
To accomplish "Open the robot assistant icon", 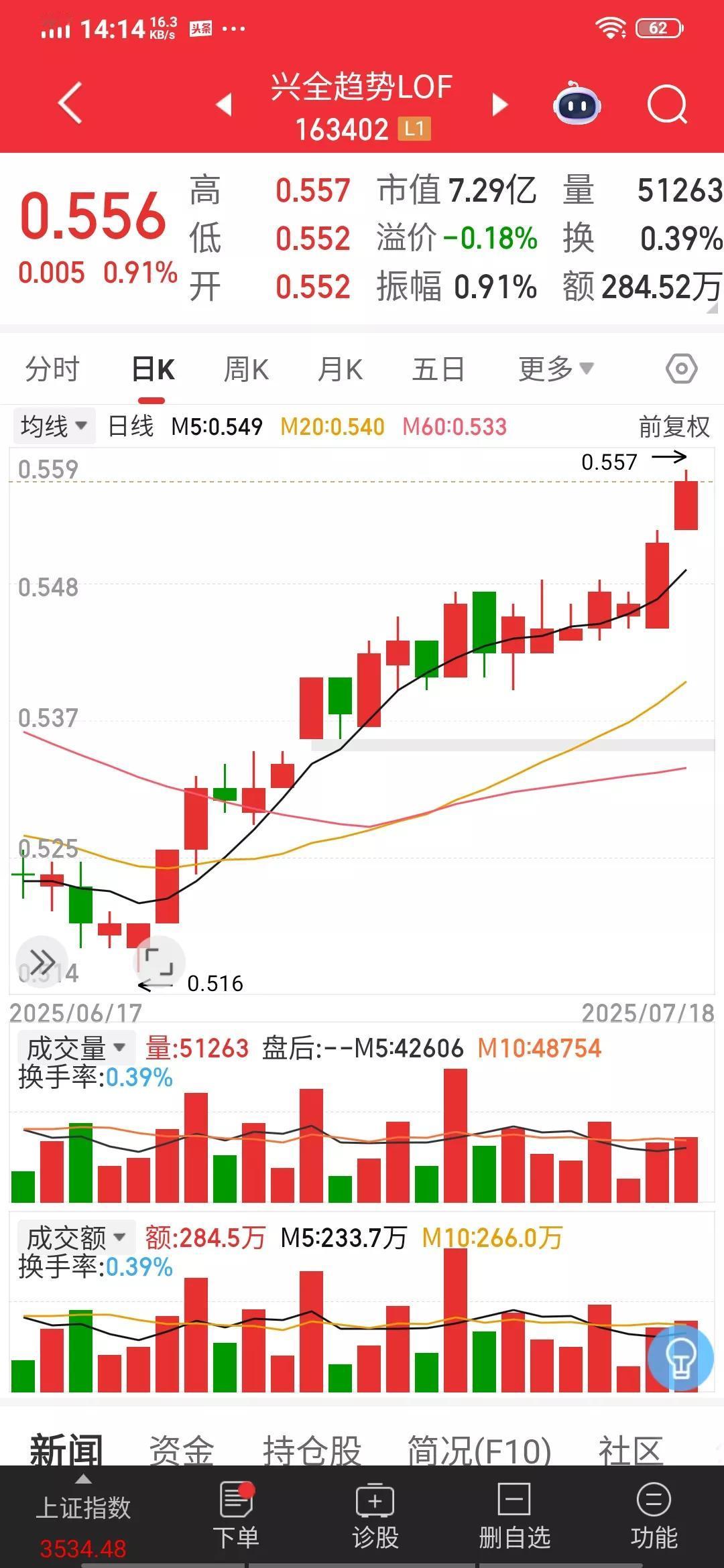I will pos(577,103).
